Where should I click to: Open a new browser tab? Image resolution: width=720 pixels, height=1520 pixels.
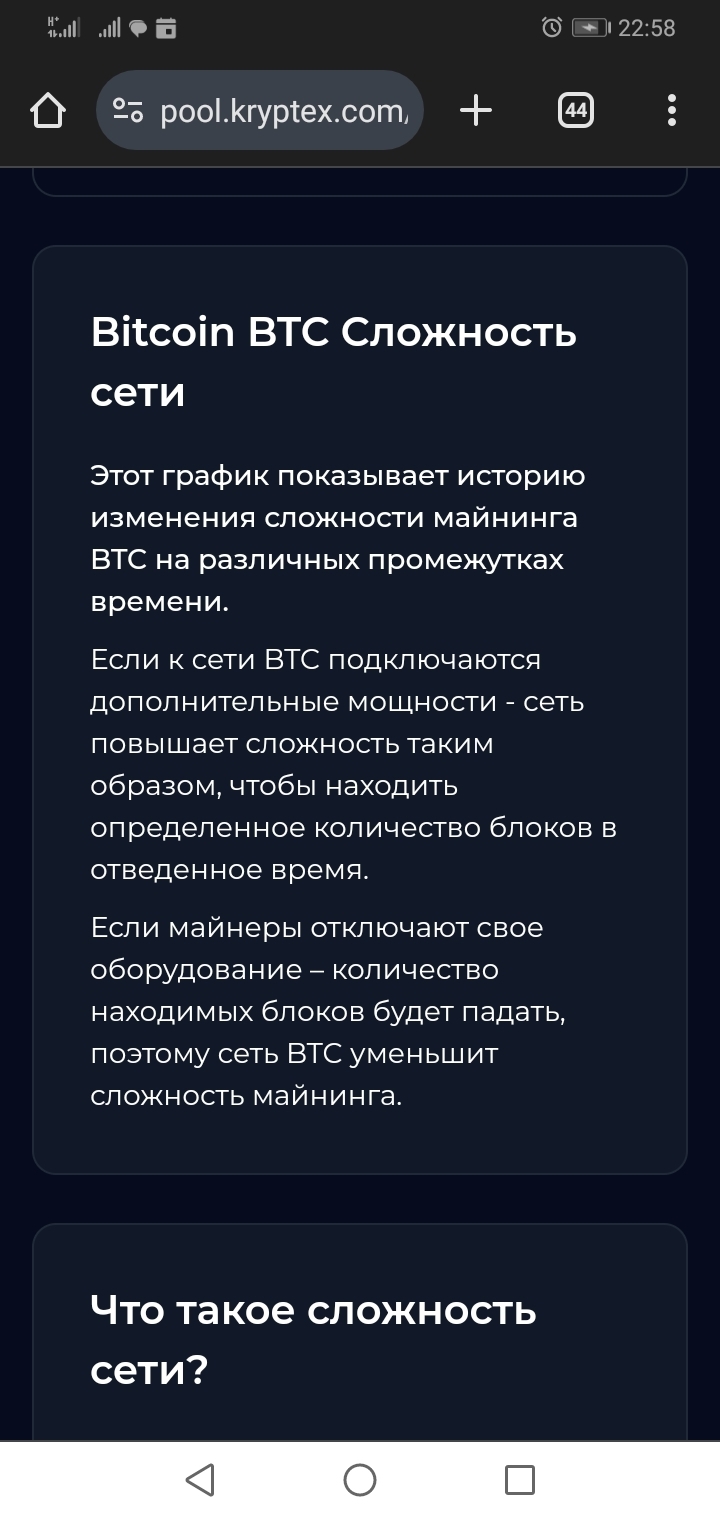point(476,111)
